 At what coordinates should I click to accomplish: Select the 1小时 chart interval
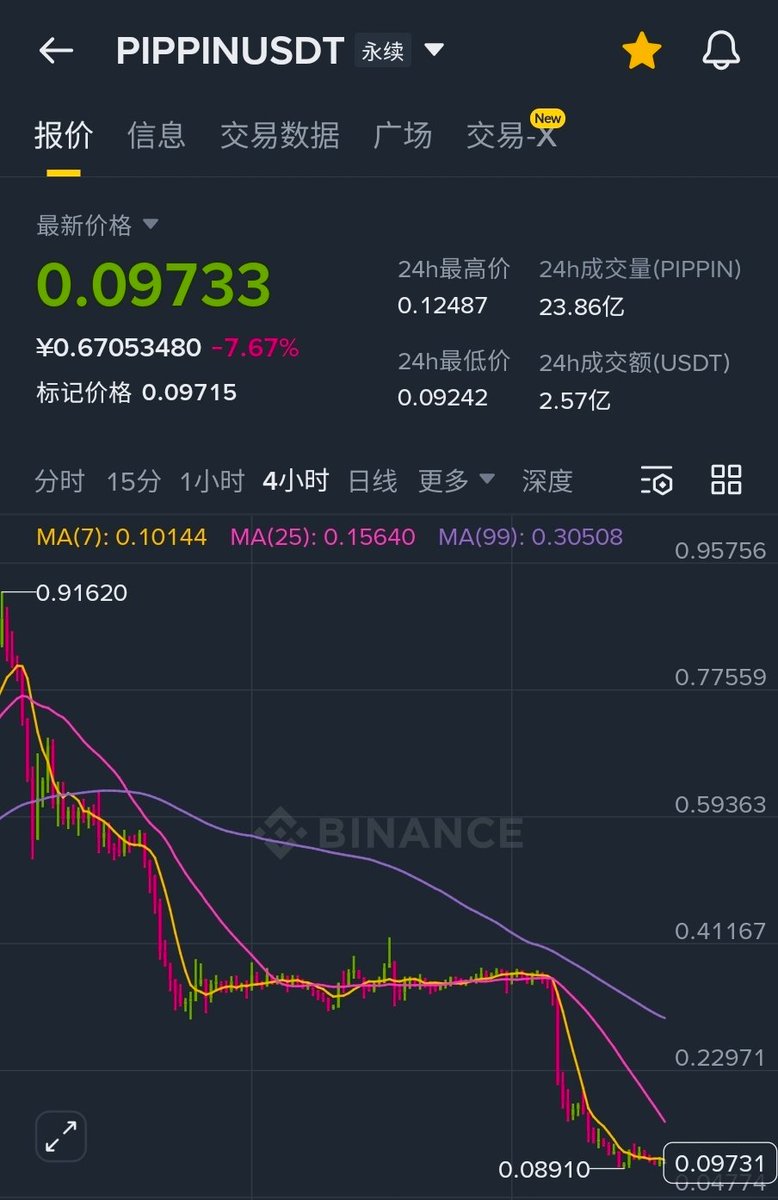point(212,481)
